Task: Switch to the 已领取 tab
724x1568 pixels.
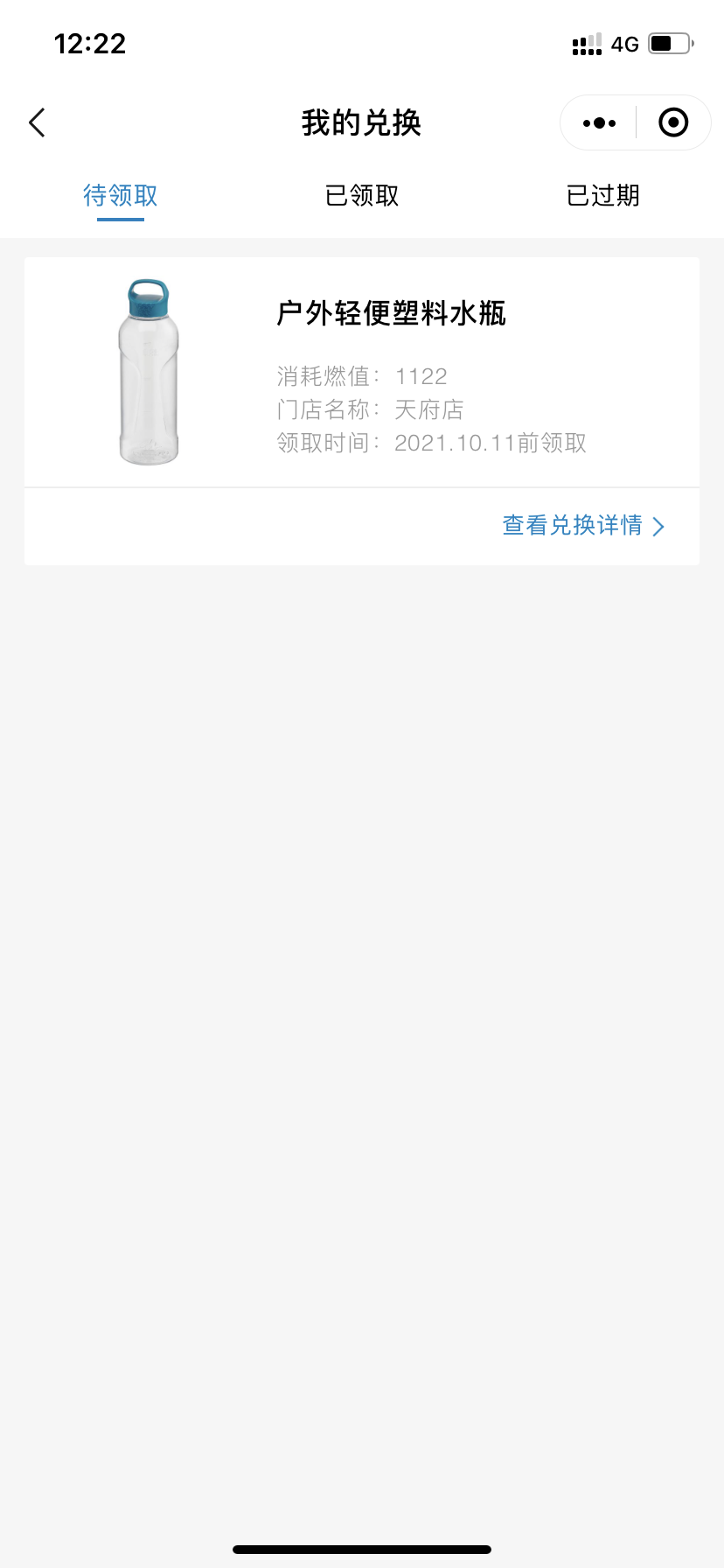Action: 362,195
